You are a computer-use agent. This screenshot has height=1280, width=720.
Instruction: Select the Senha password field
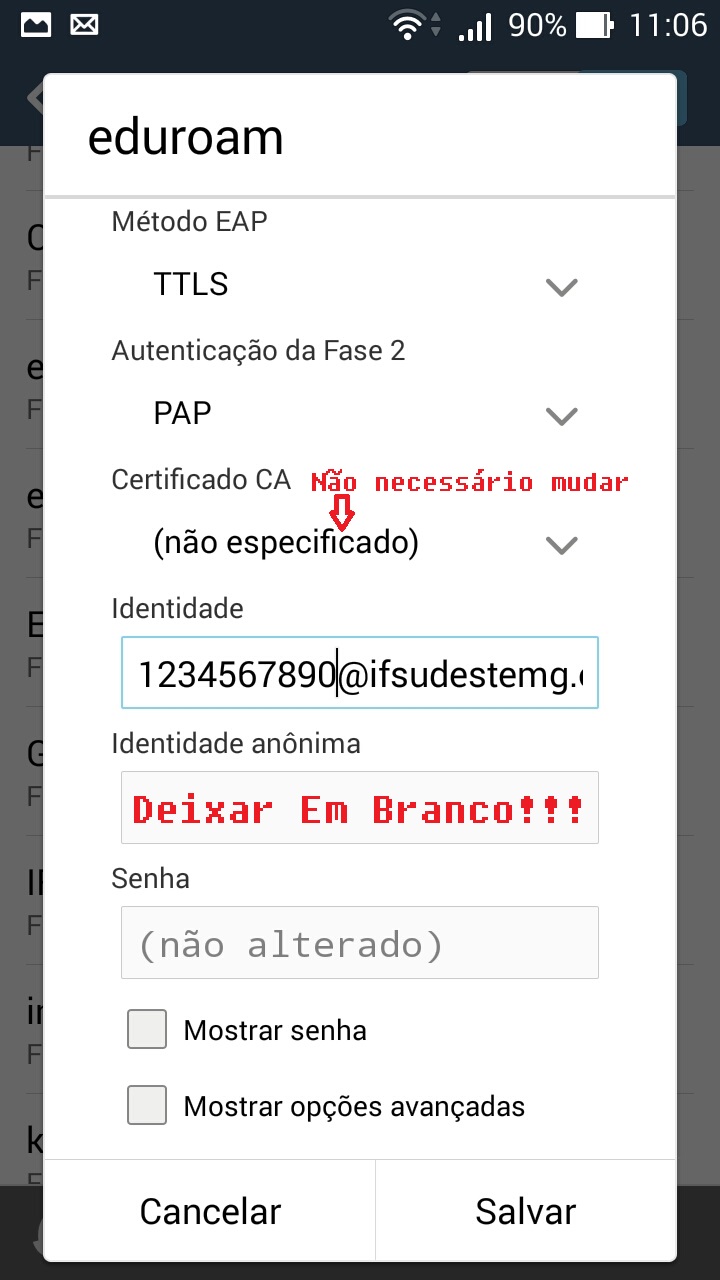pos(360,943)
